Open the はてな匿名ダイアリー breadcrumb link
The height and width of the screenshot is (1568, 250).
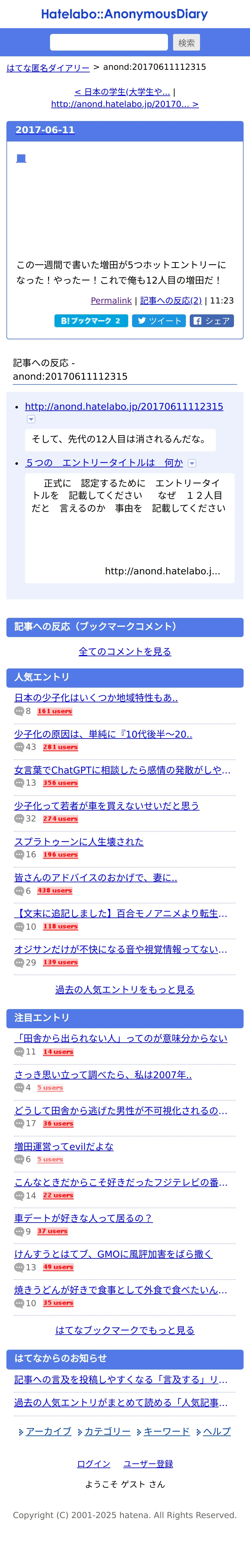[48, 68]
